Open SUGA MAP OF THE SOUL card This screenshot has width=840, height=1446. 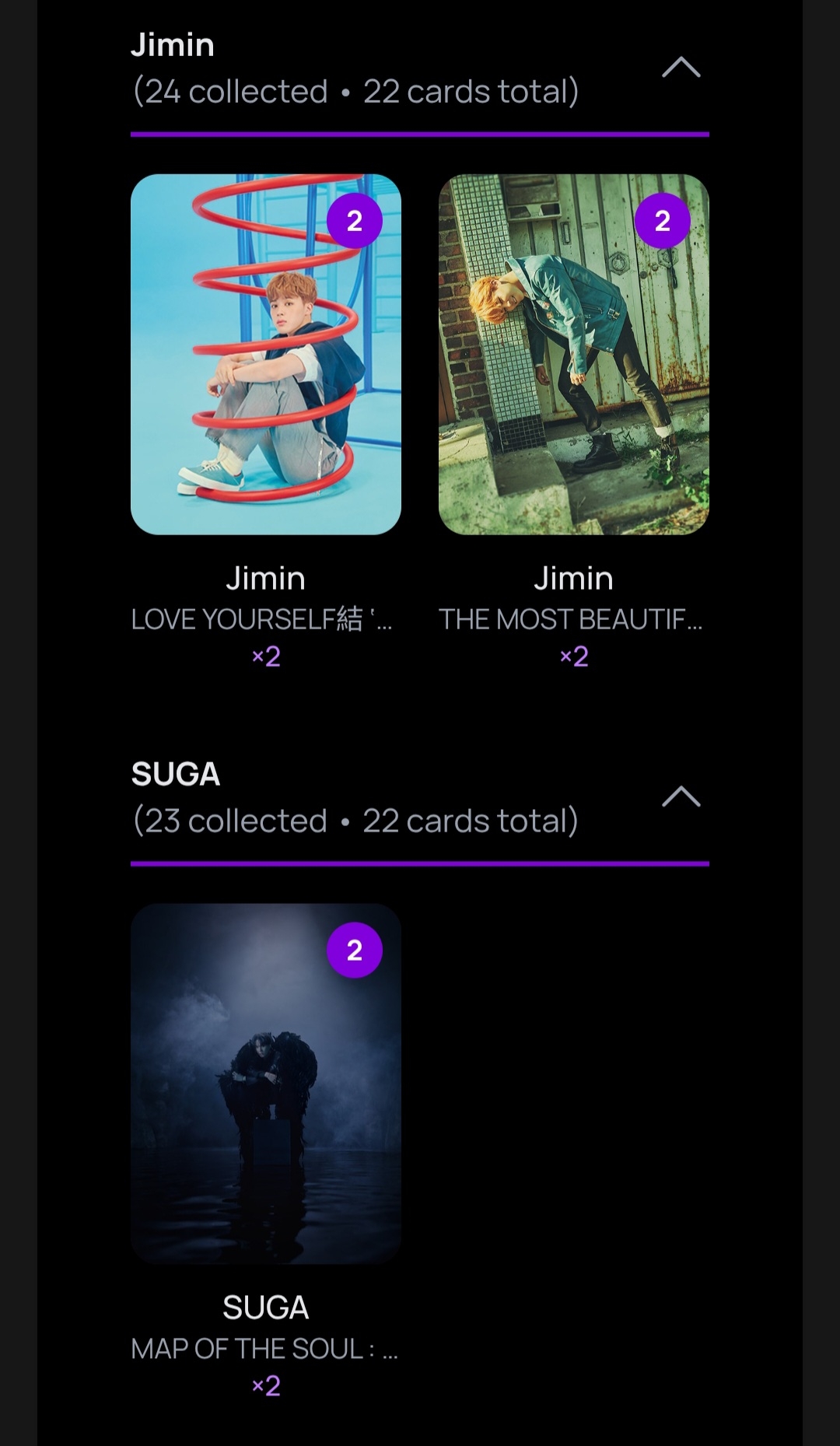pos(265,1083)
